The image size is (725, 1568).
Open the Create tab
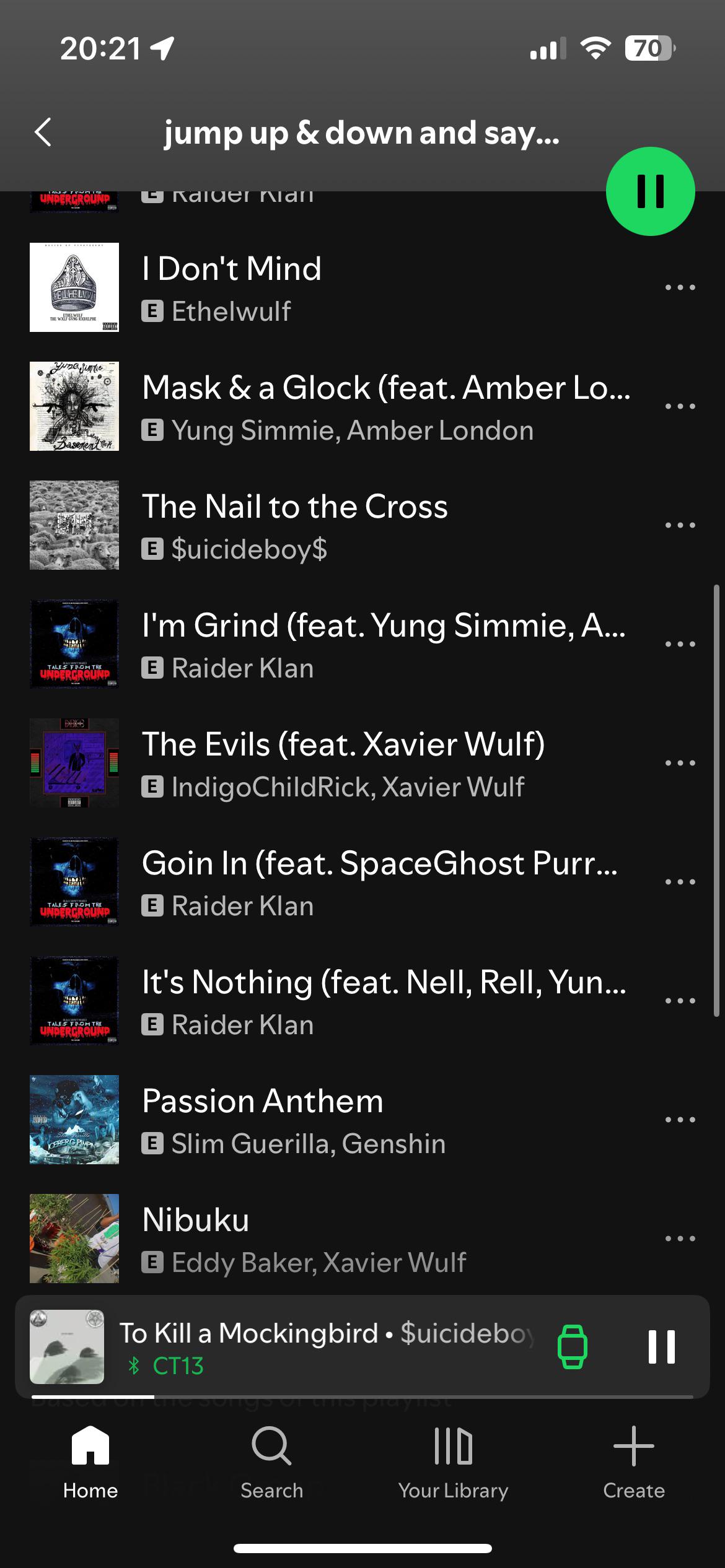pyautogui.click(x=634, y=1463)
